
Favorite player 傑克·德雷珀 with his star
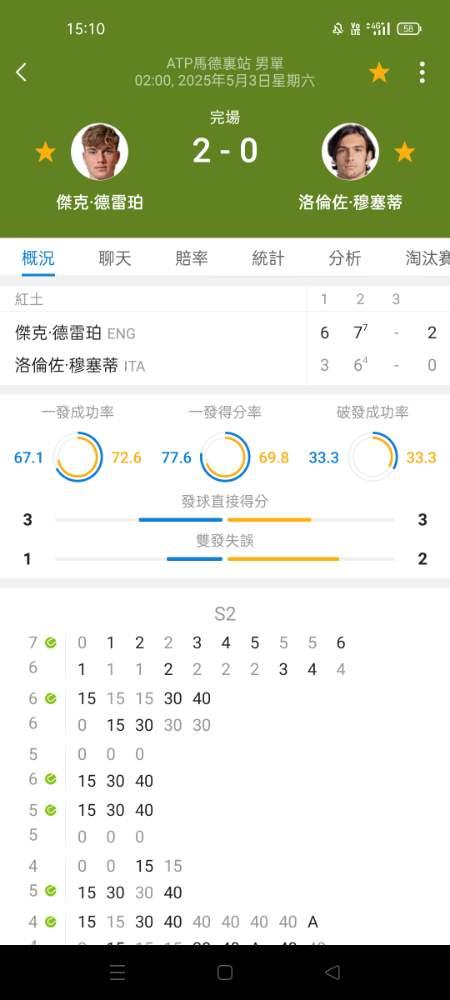click(x=45, y=152)
